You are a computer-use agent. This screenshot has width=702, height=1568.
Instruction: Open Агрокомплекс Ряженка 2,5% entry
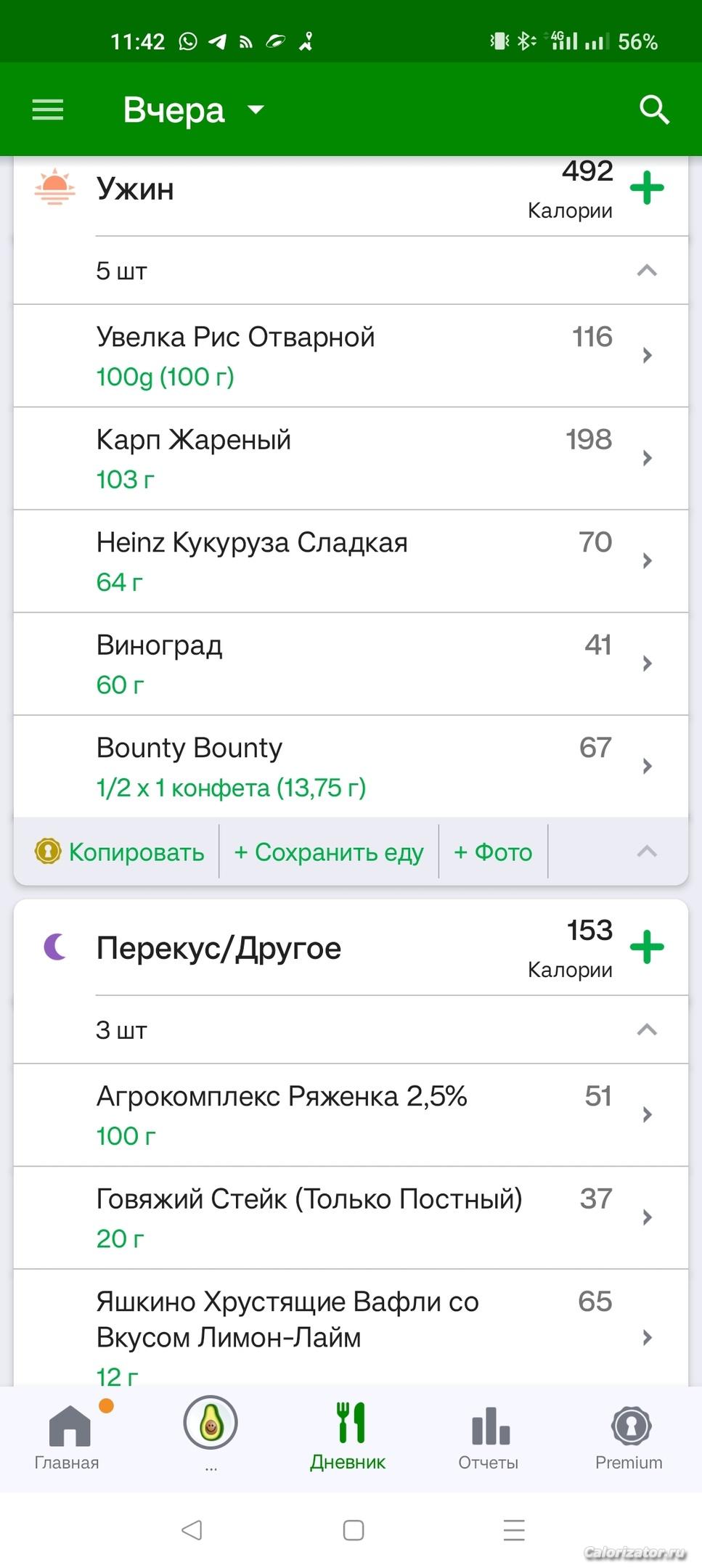pos(351,1115)
